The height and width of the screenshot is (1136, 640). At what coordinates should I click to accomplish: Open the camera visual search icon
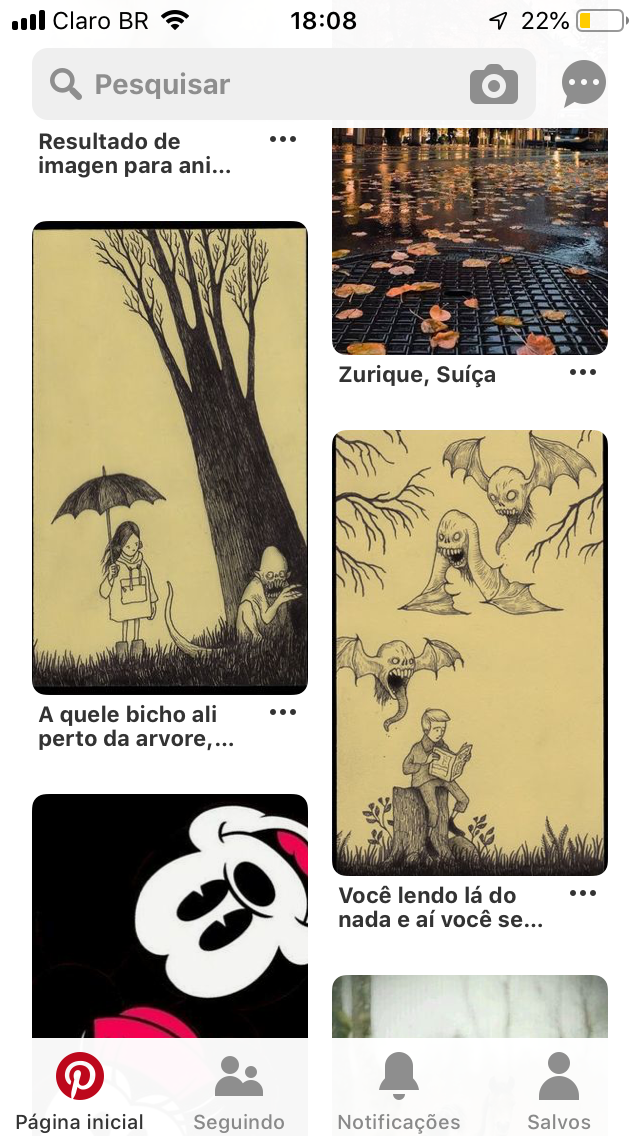(x=494, y=85)
